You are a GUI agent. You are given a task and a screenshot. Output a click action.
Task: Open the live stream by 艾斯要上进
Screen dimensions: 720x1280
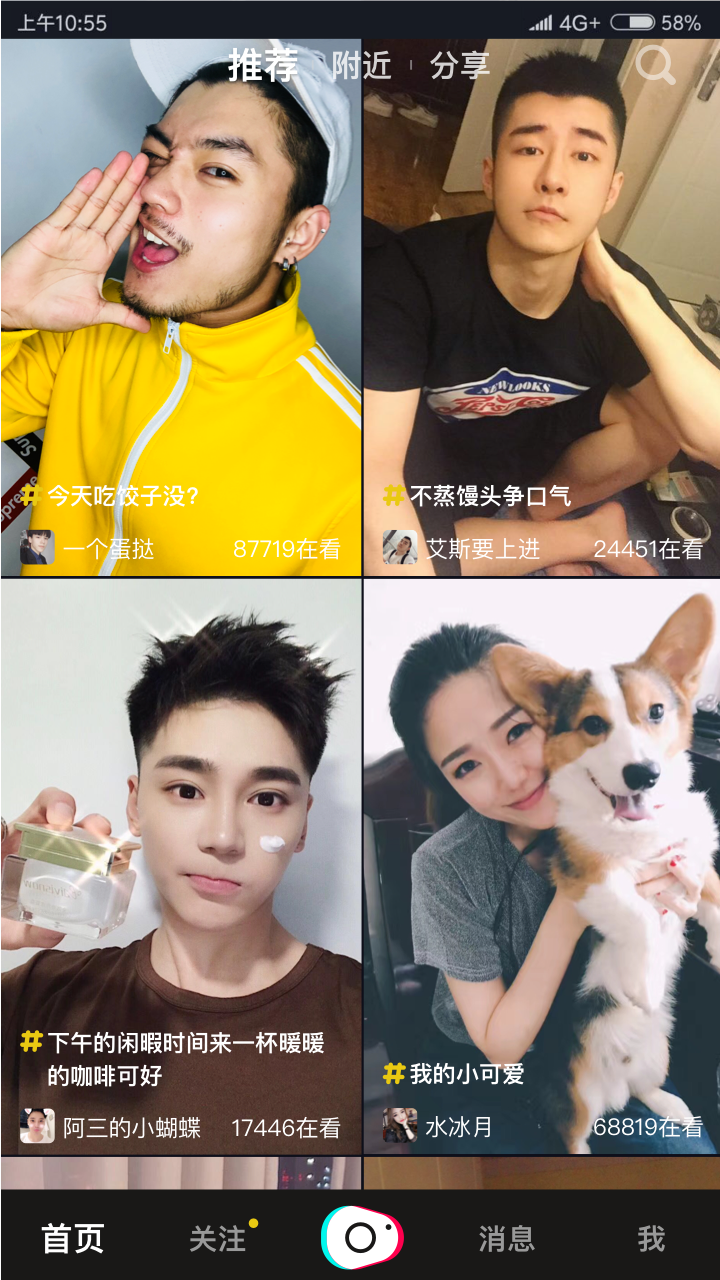pyautogui.click(x=542, y=308)
